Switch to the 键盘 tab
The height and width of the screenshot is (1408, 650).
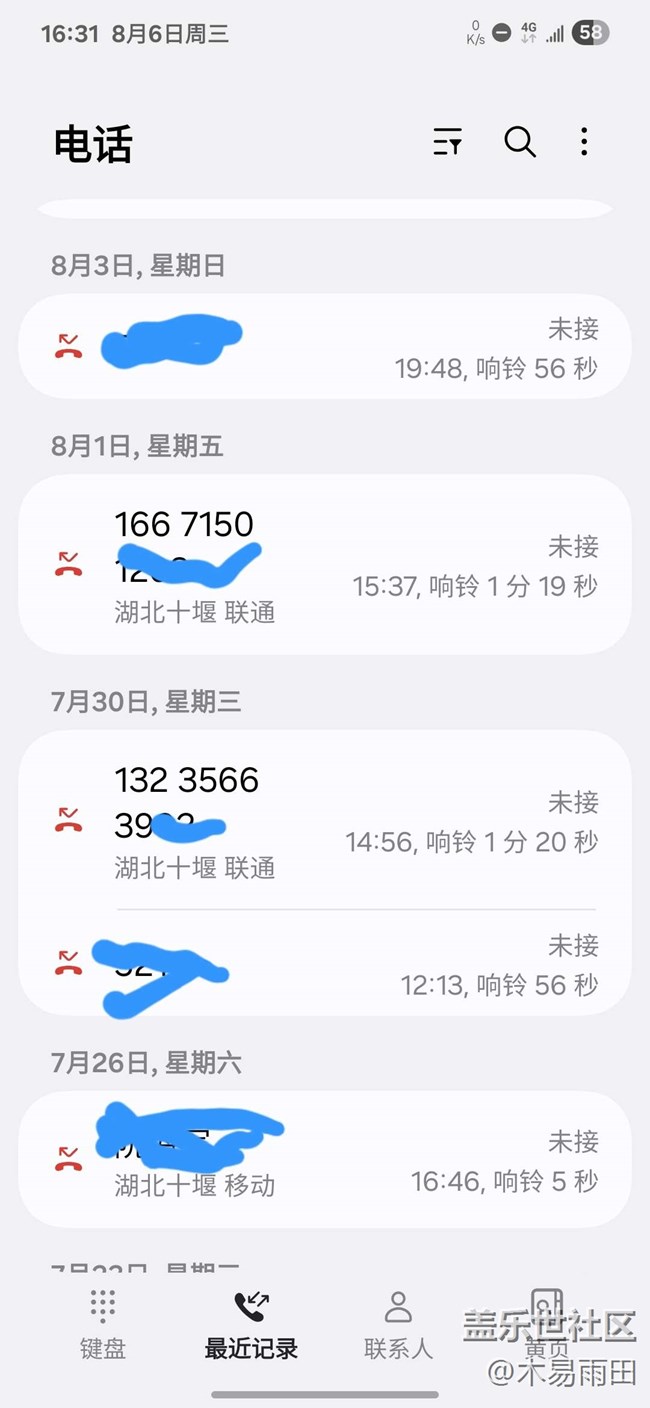(103, 1325)
